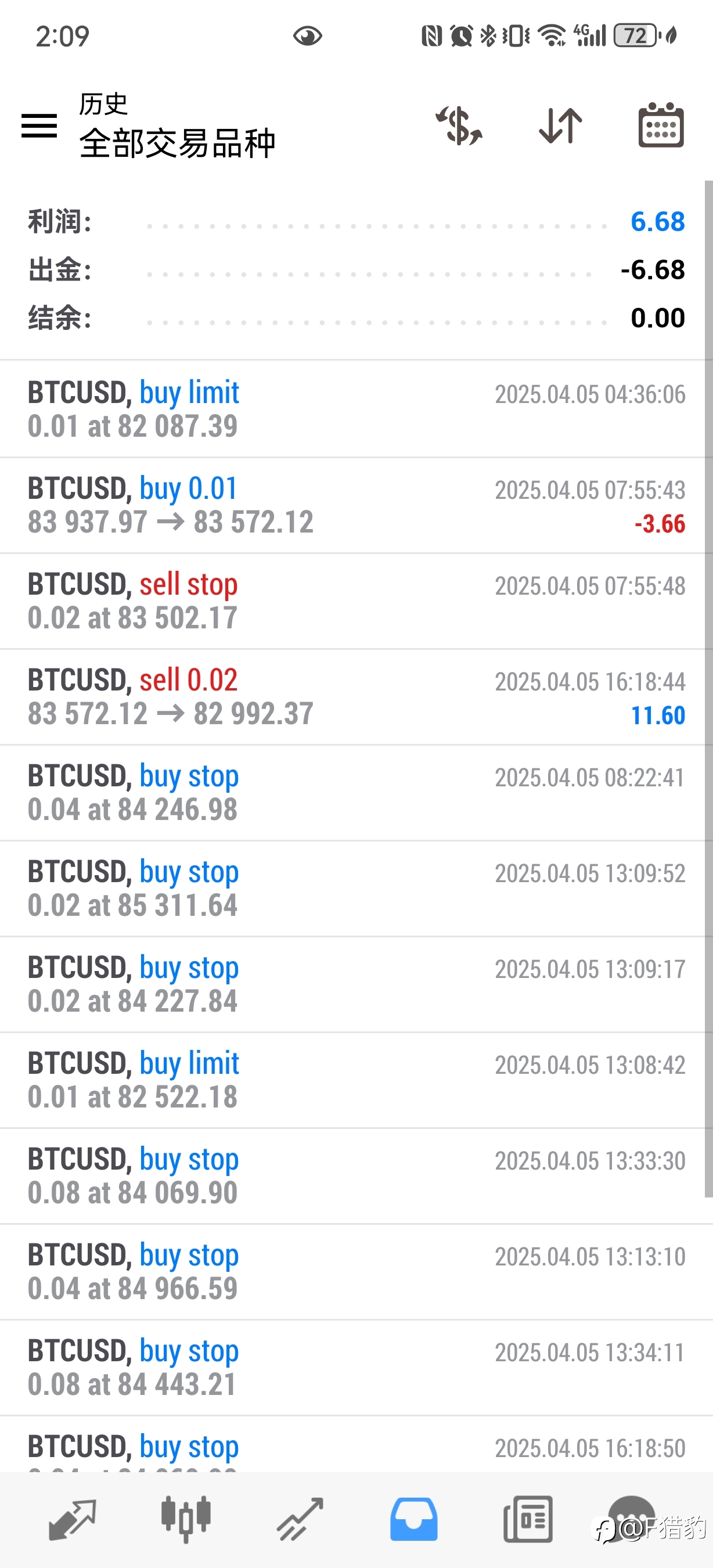The height and width of the screenshot is (1568, 713).
Task: Open the buy 0.01 trade with -3.66 loss
Action: (x=356, y=505)
